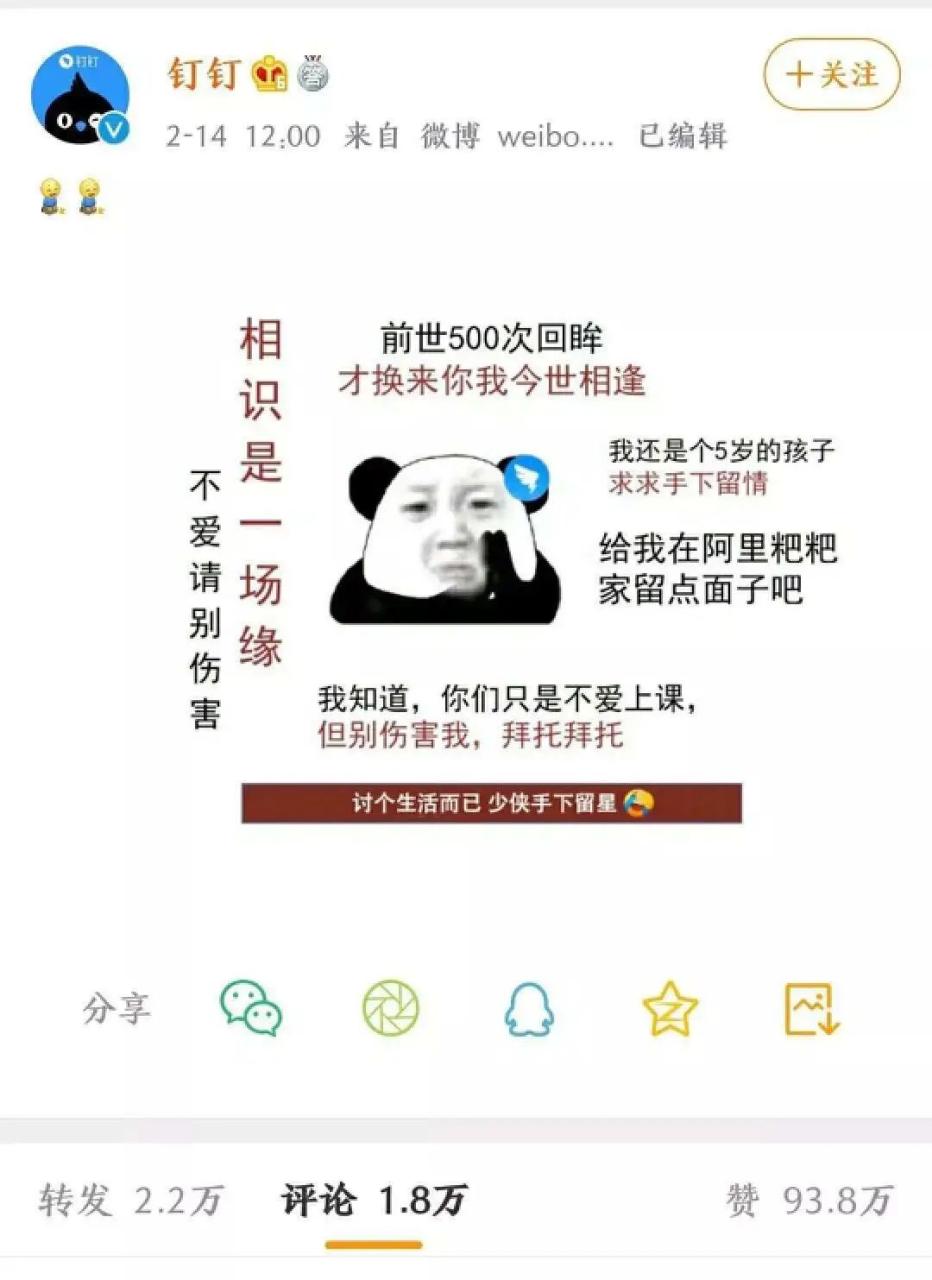Share the post to Qzone
The image size is (932, 1280).
point(670,1008)
